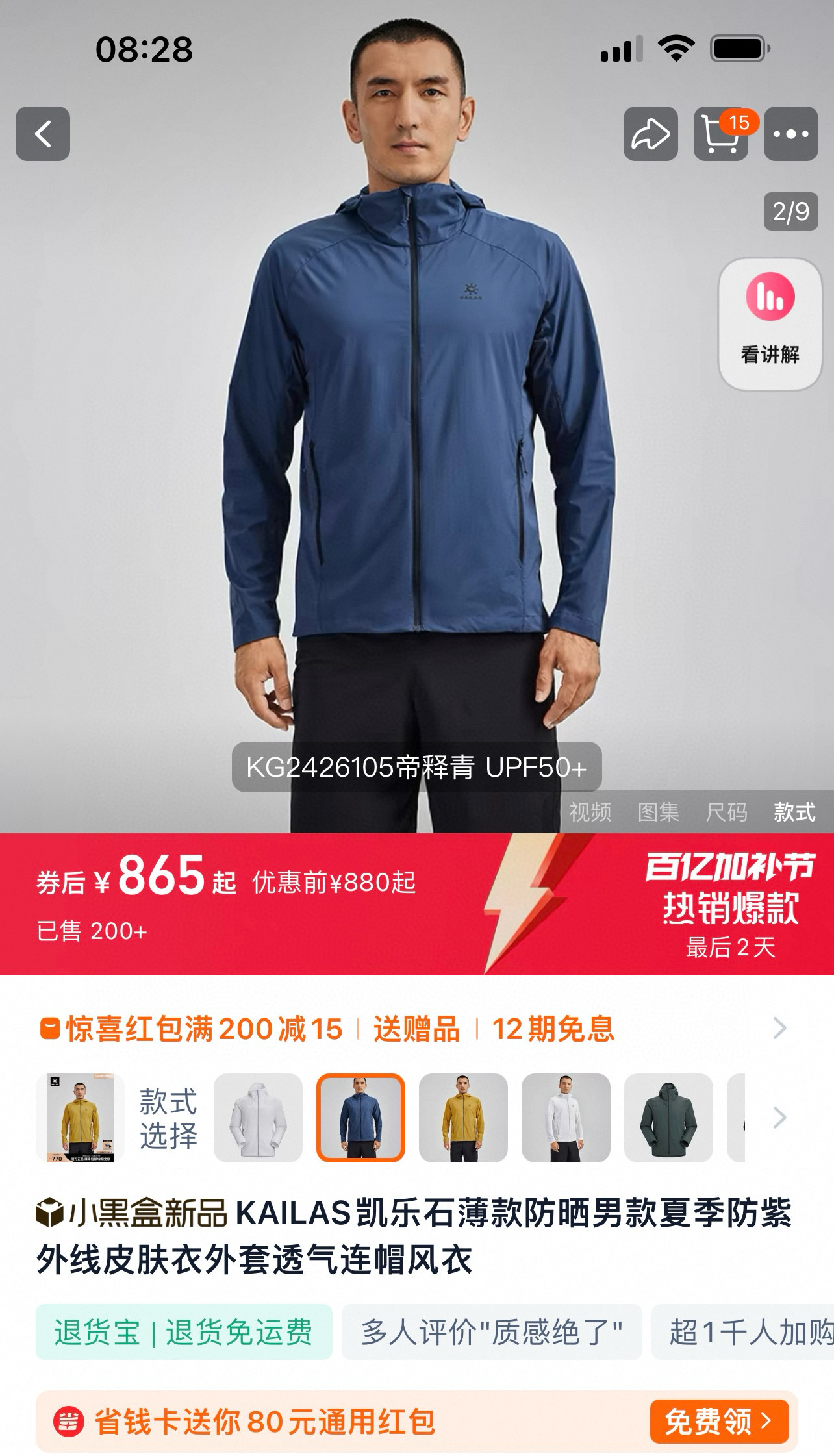This screenshot has height=1456, width=834.
Task: Open the three-dot overflow menu
Action: [x=790, y=134]
